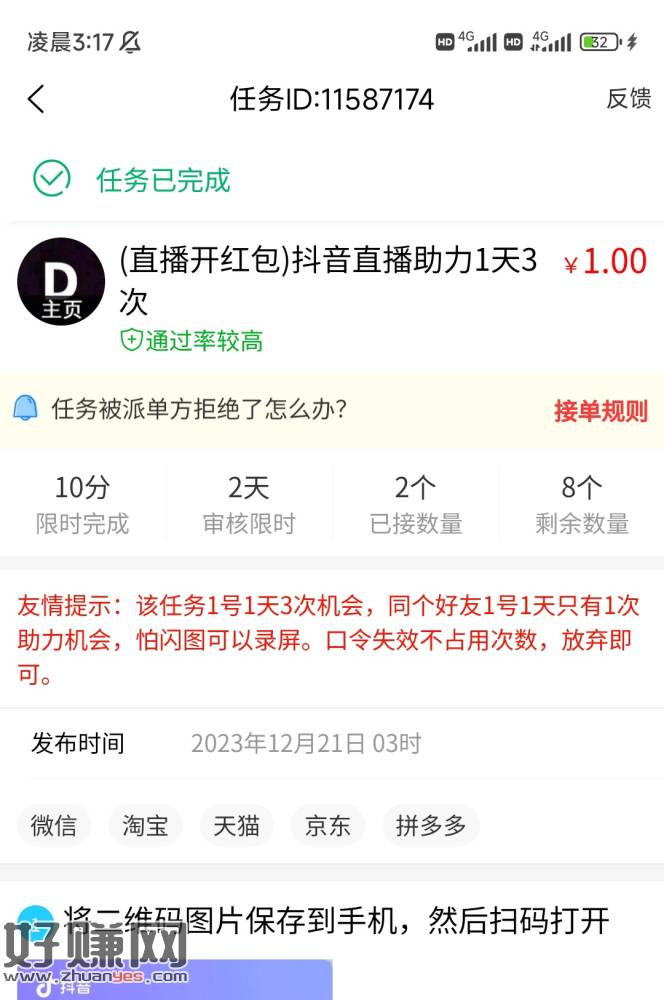Select the 拼多多 chip
The image size is (664, 1000).
point(431,826)
